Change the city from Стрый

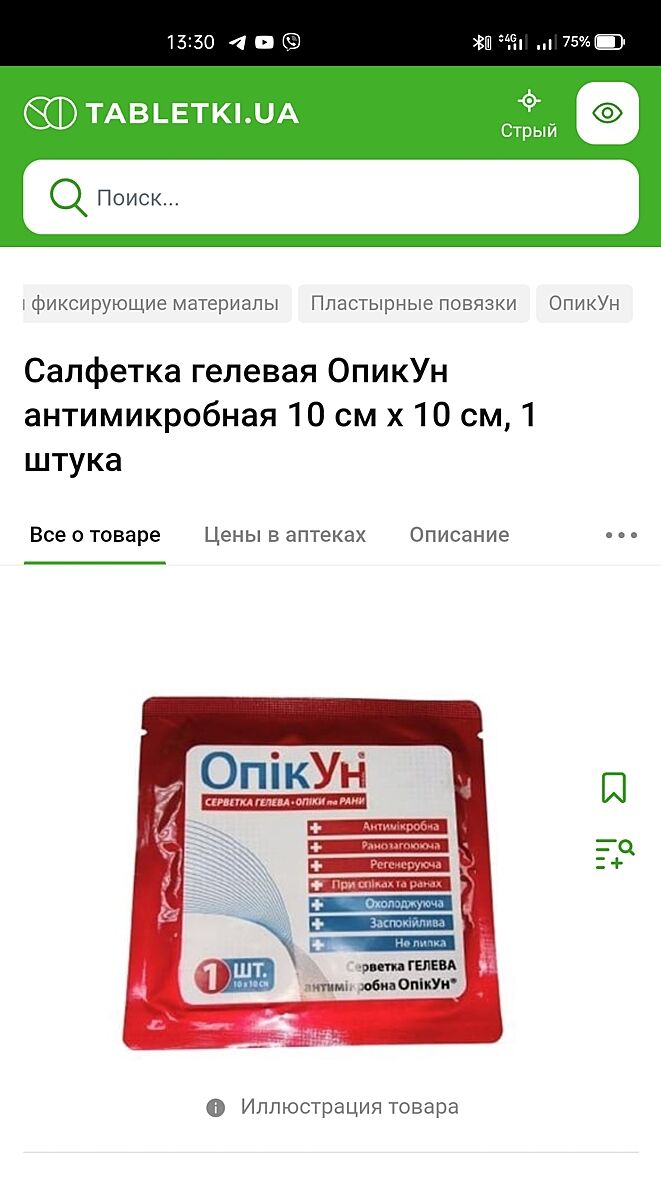point(529,114)
